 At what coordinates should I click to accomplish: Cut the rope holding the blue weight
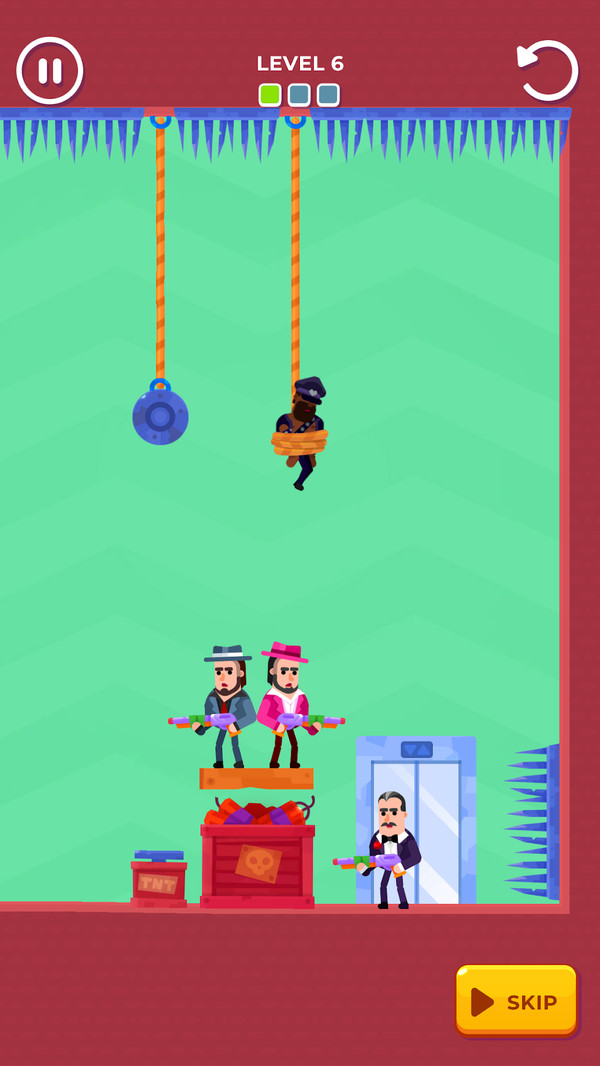click(160, 260)
